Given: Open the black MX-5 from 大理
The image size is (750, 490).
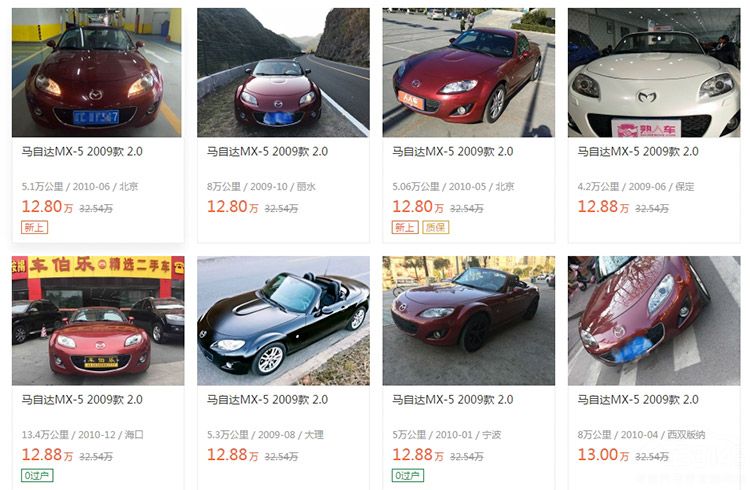Looking at the screenshot, I should (283, 321).
